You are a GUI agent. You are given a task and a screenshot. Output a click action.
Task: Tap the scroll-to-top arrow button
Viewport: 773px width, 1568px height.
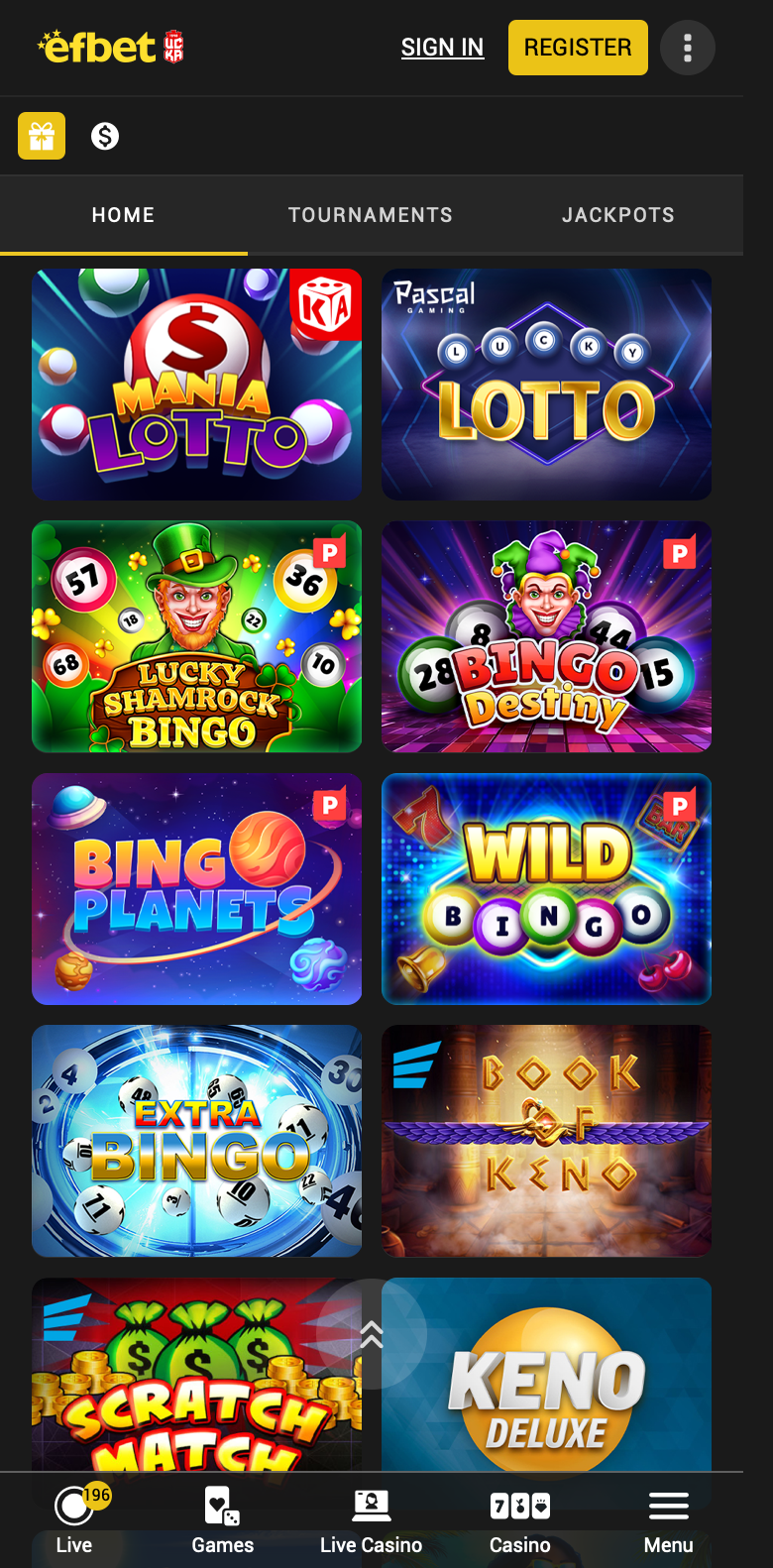coord(372,1334)
